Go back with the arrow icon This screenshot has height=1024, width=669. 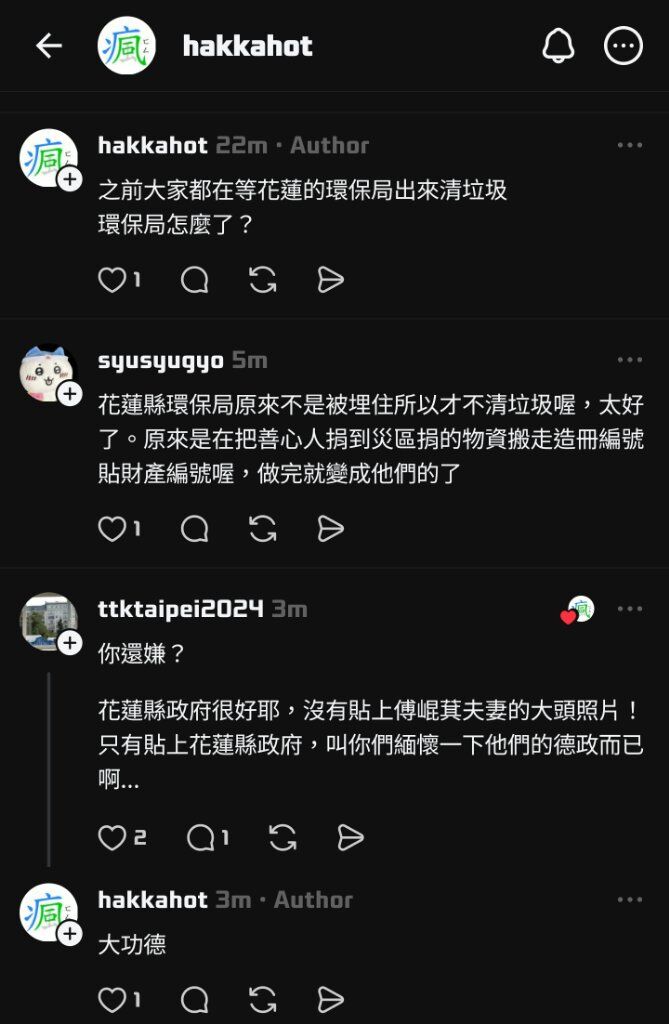coord(48,46)
